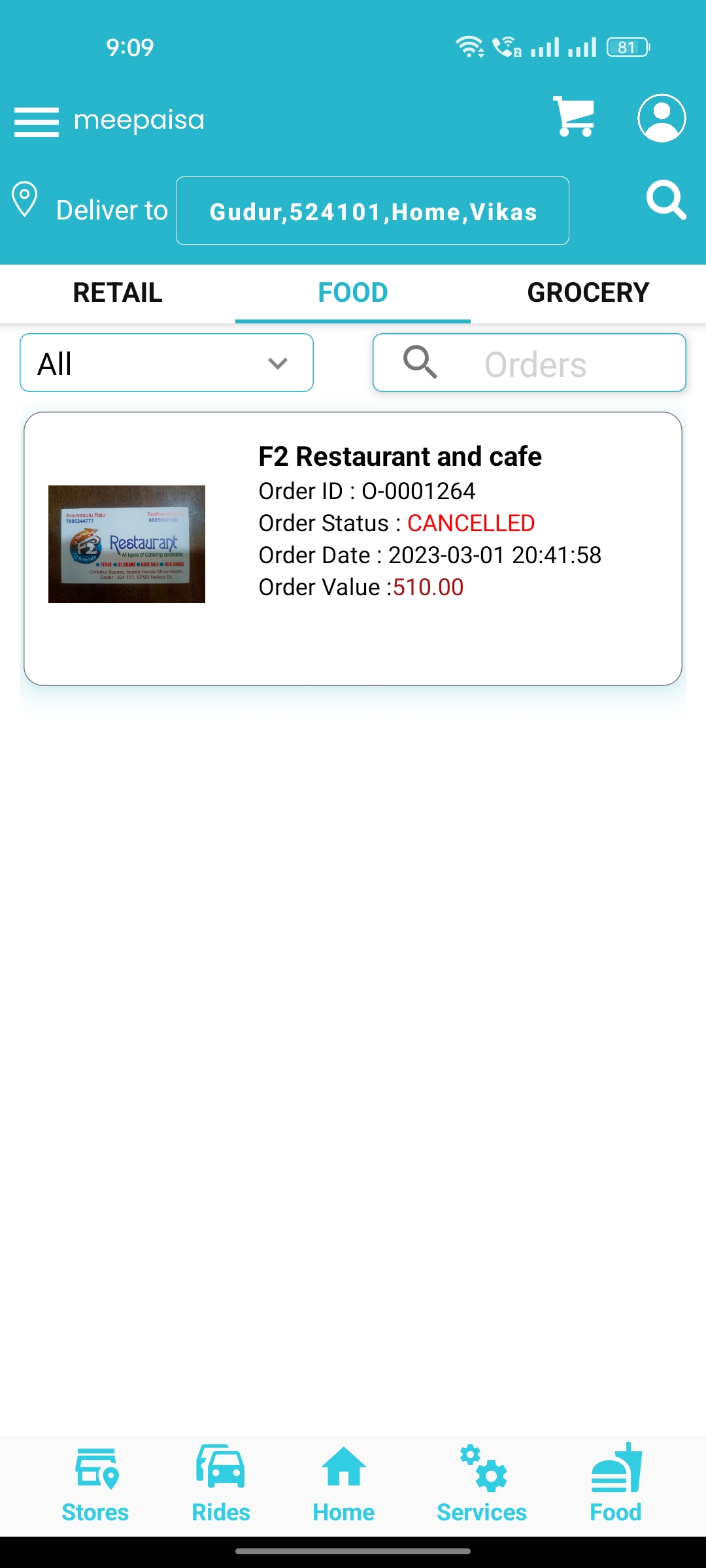Open the Food bottom navigation item
The image size is (706, 1568).
[x=616, y=1484]
